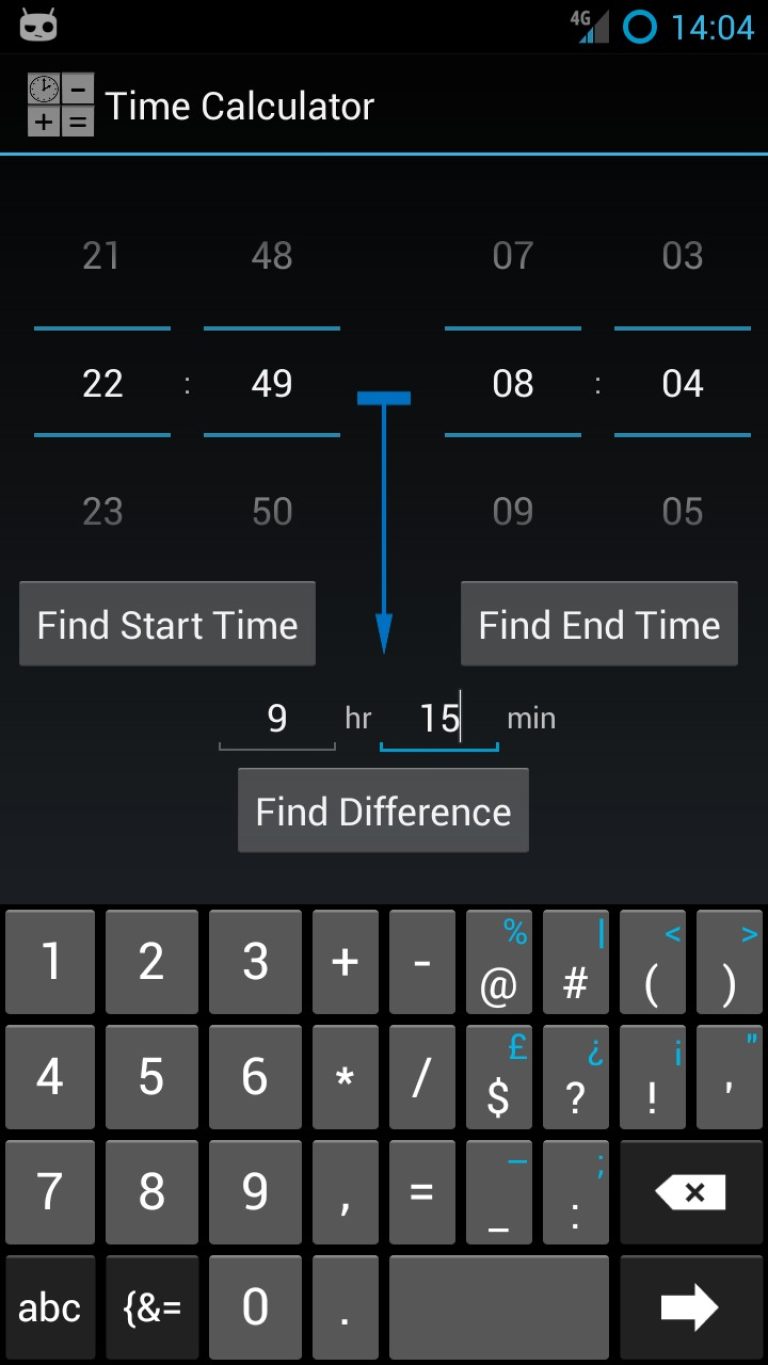Tap the ? symbol key

576,1077
